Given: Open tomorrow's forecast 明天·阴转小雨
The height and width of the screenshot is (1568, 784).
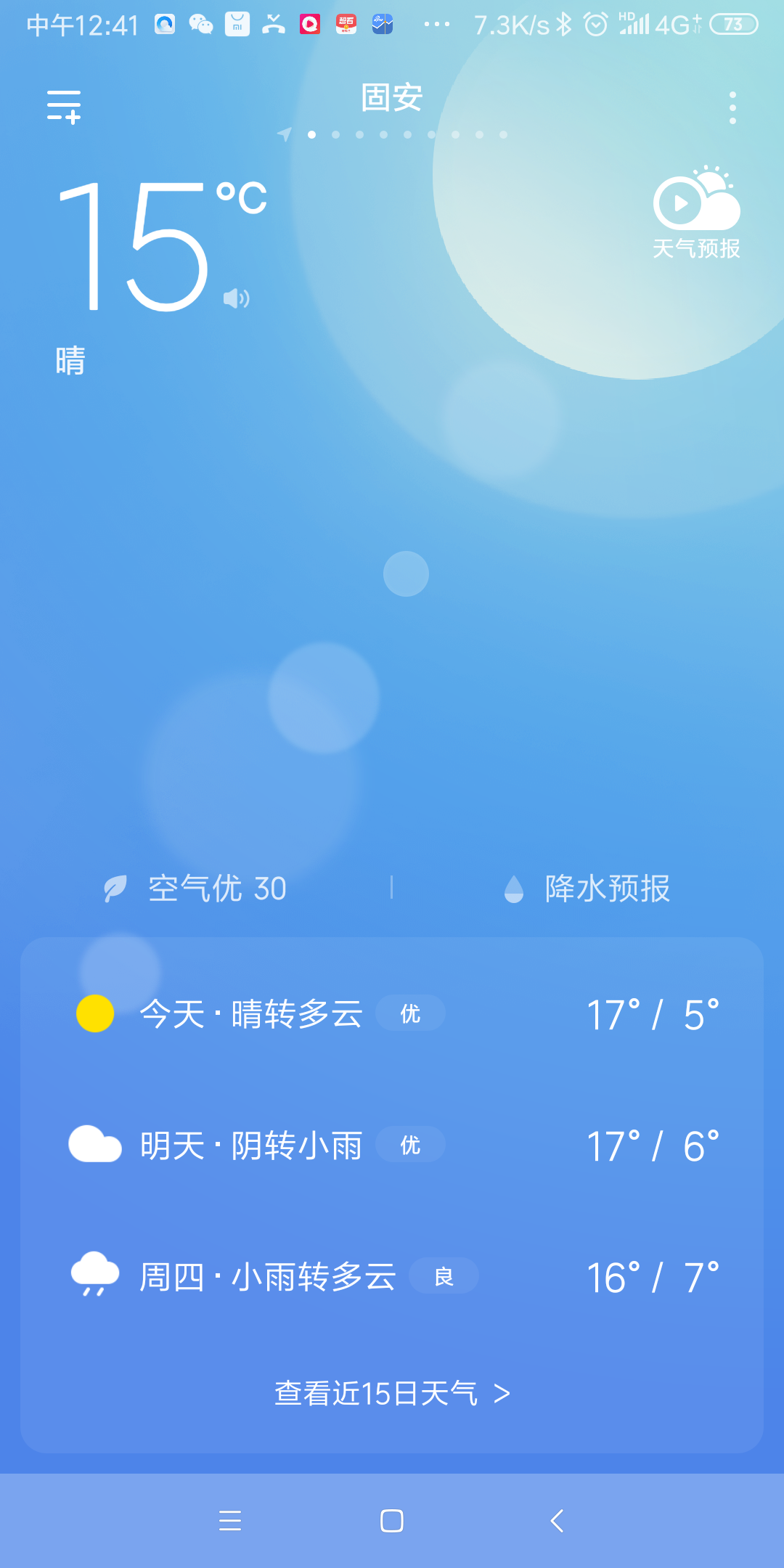Looking at the screenshot, I should point(392,1146).
